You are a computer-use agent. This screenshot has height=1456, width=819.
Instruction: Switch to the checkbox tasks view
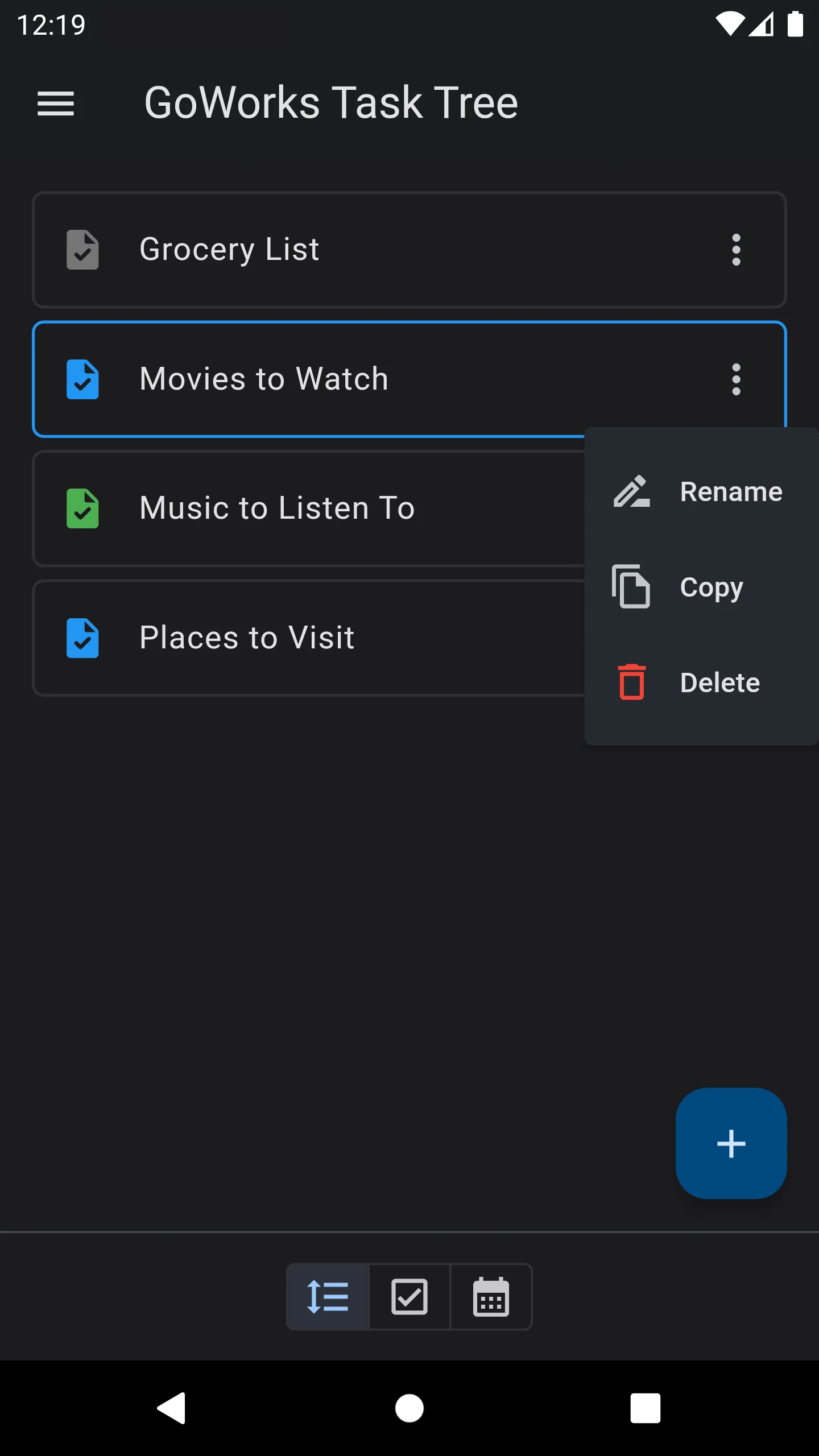(x=409, y=1297)
